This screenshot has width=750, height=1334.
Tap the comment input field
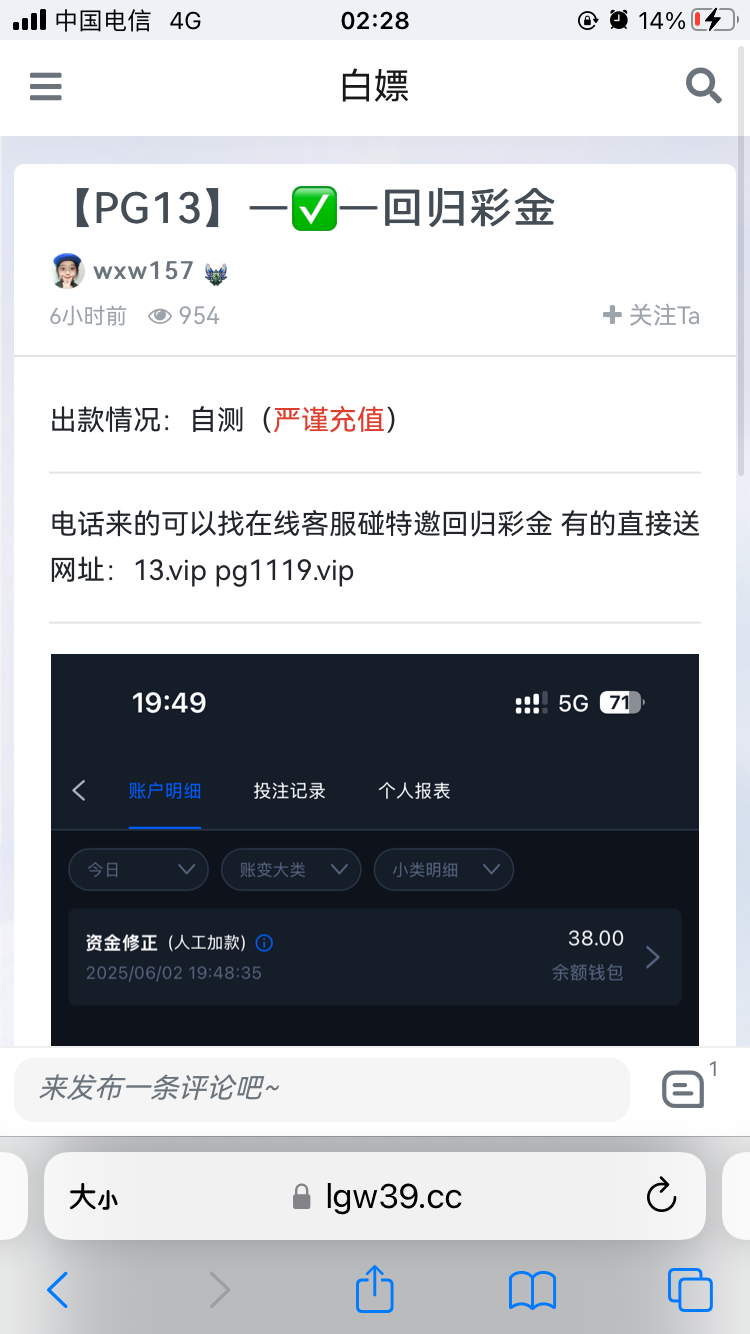(321, 1089)
